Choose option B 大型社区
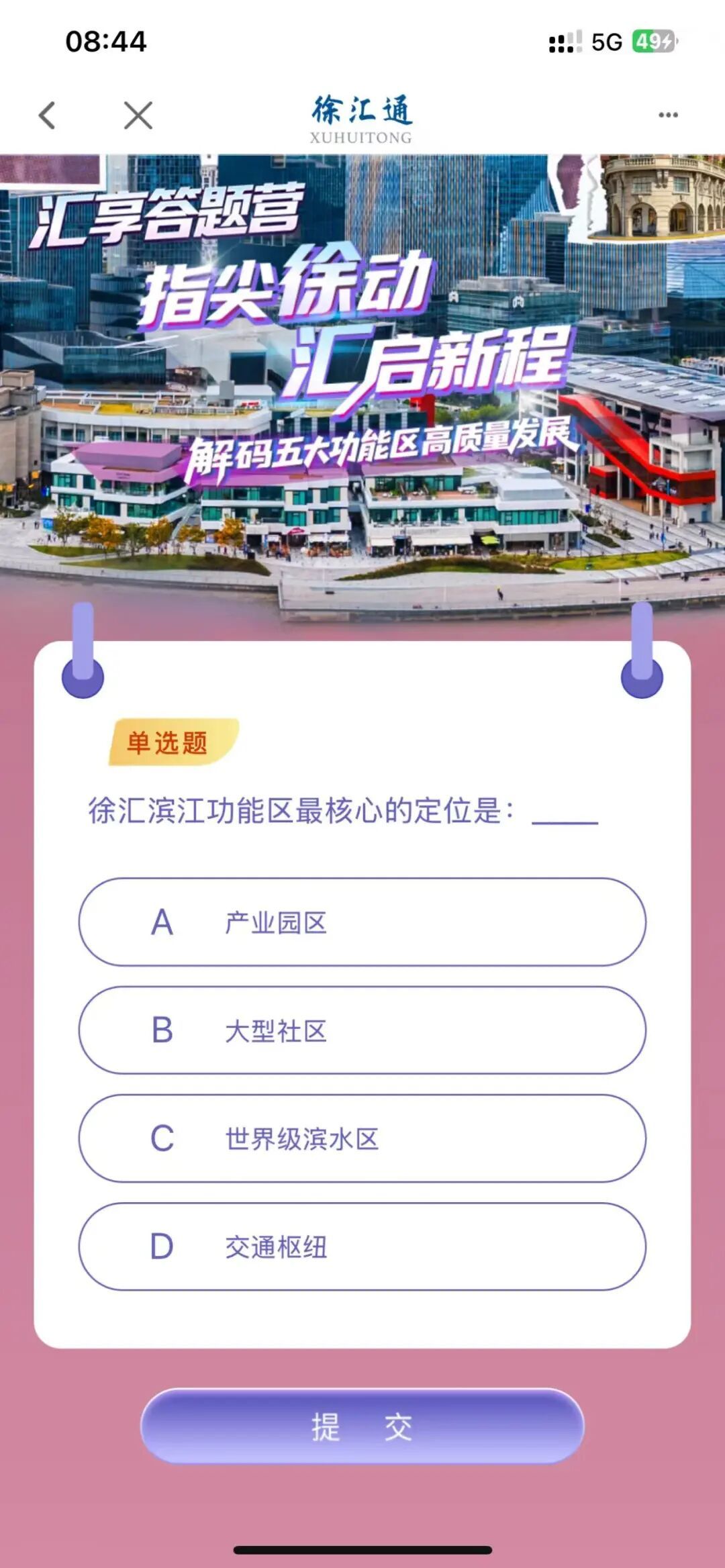 [362, 1030]
